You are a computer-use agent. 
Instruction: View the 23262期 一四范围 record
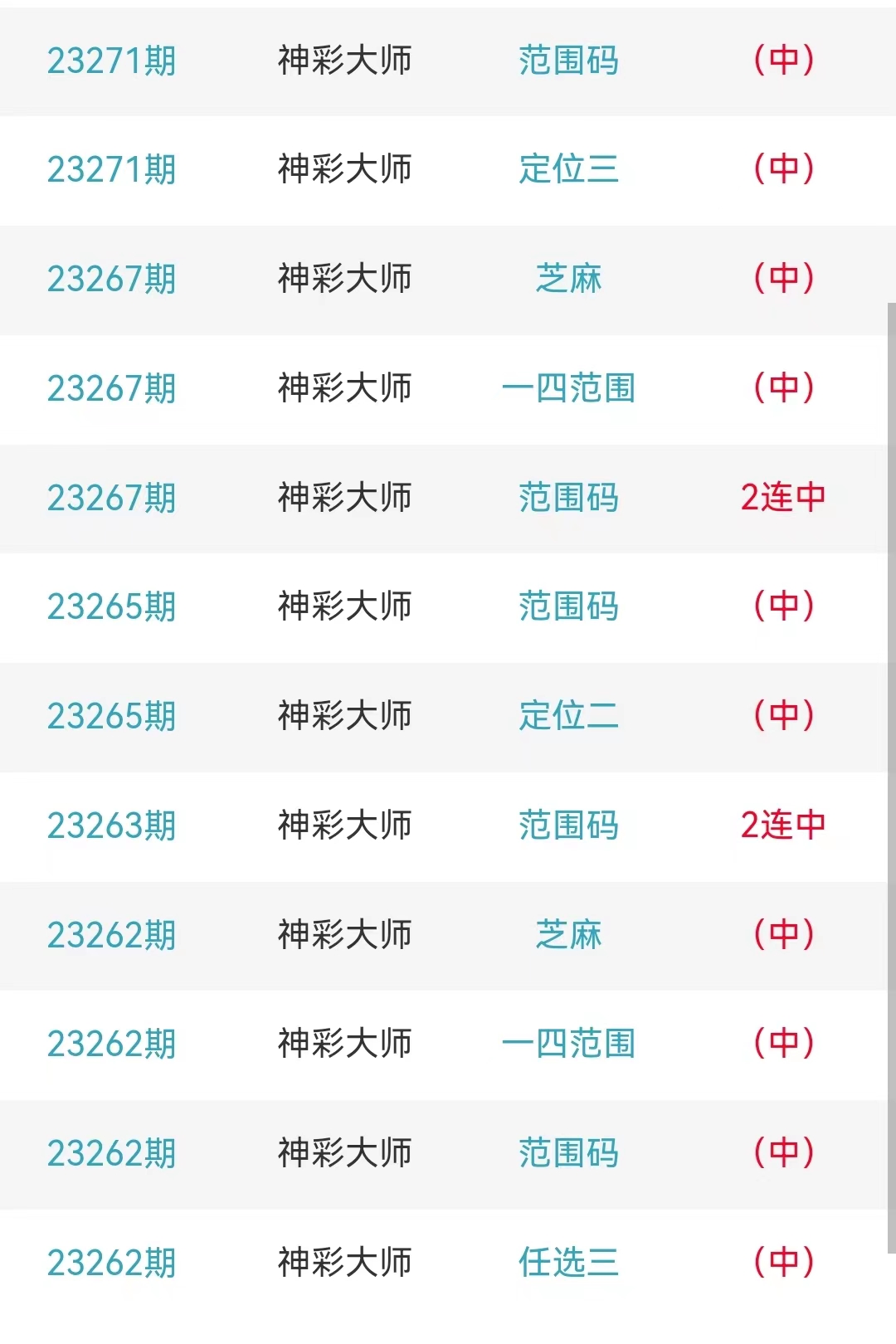click(568, 1044)
